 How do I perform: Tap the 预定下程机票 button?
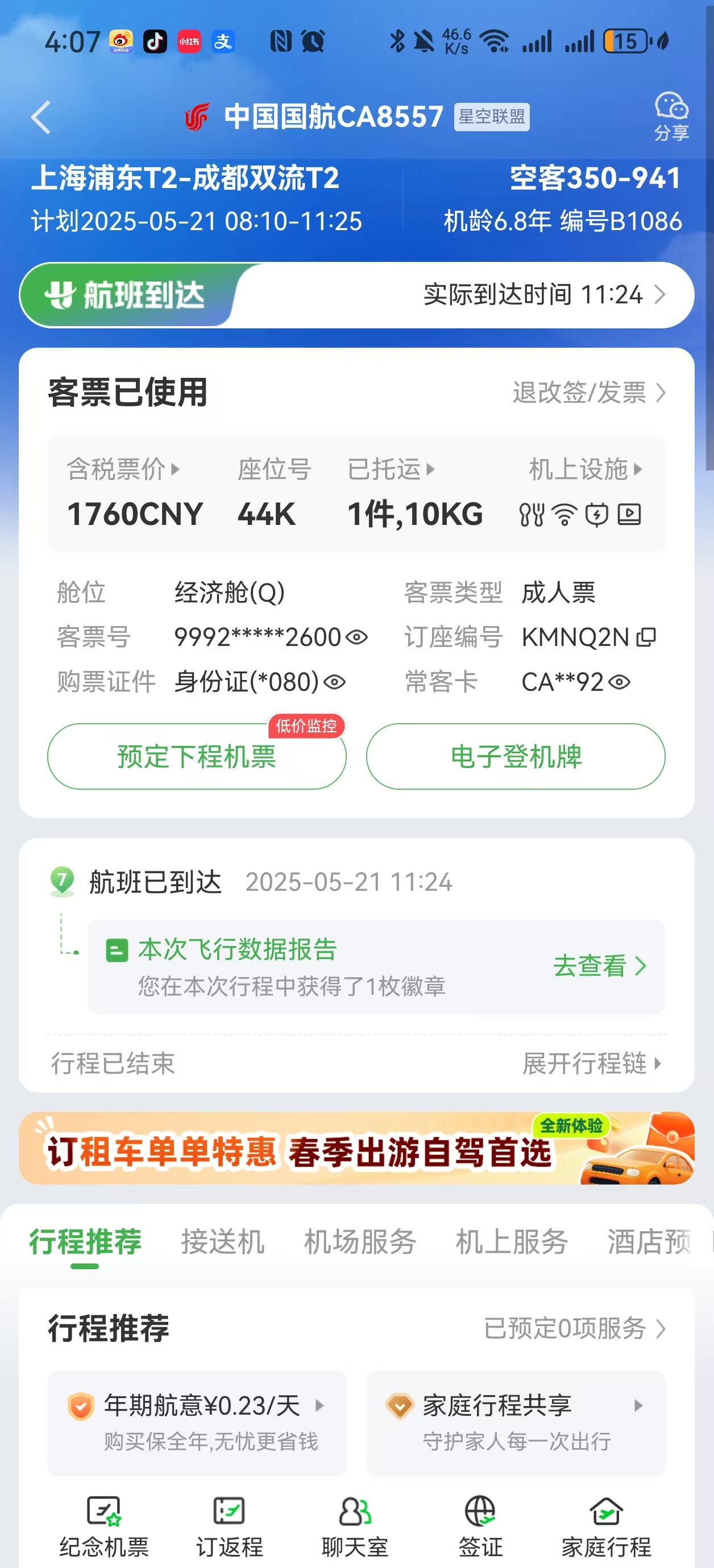197,757
